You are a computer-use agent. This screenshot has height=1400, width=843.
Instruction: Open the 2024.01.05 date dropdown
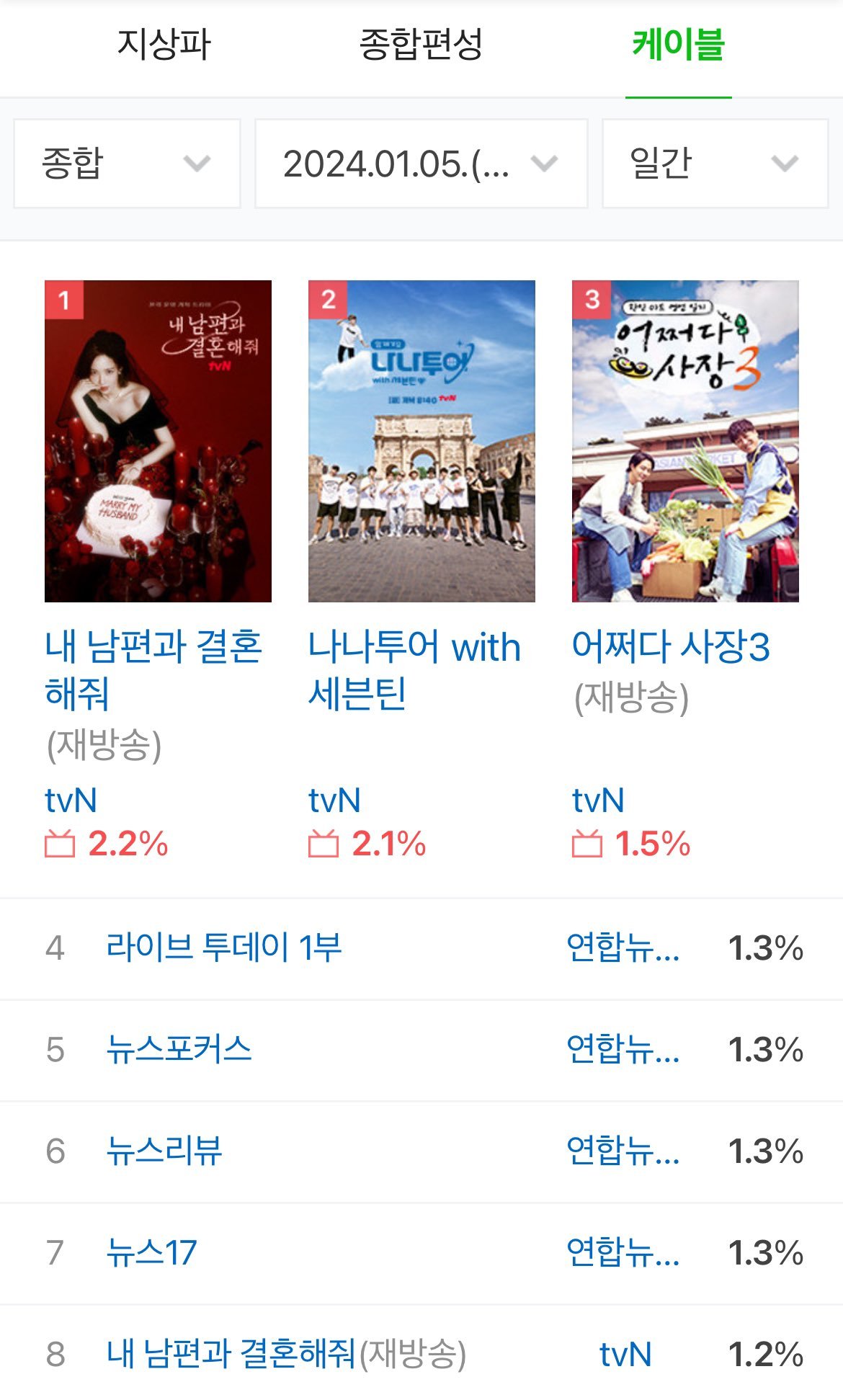pos(421,164)
